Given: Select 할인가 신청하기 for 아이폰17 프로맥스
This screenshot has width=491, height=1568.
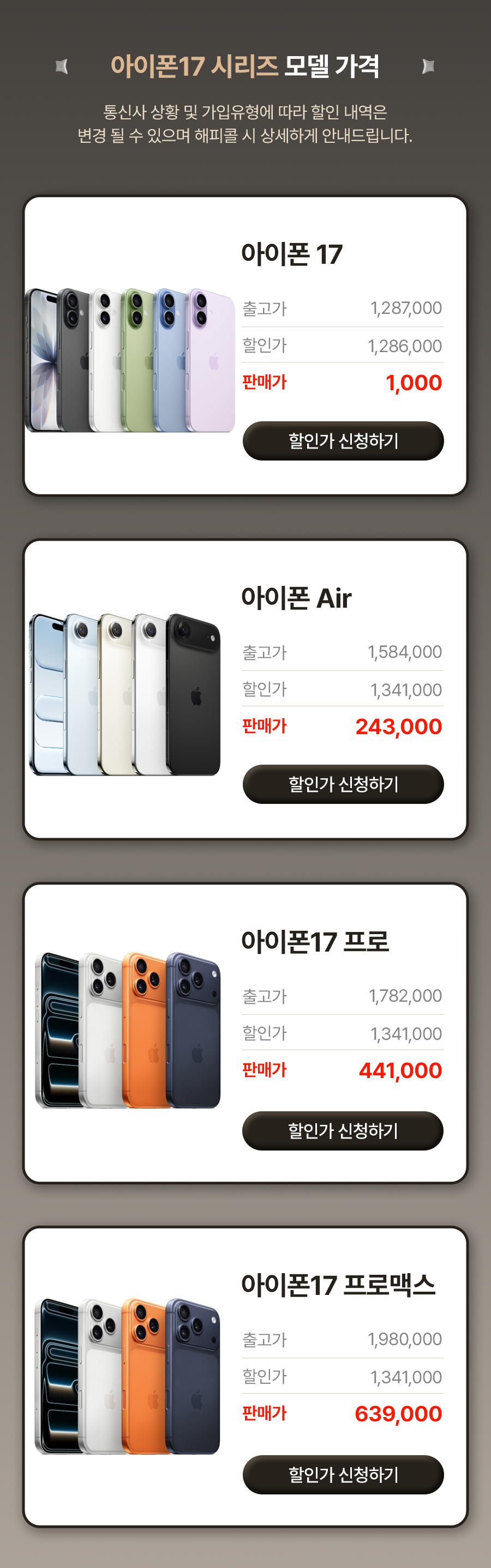Looking at the screenshot, I should [343, 1474].
